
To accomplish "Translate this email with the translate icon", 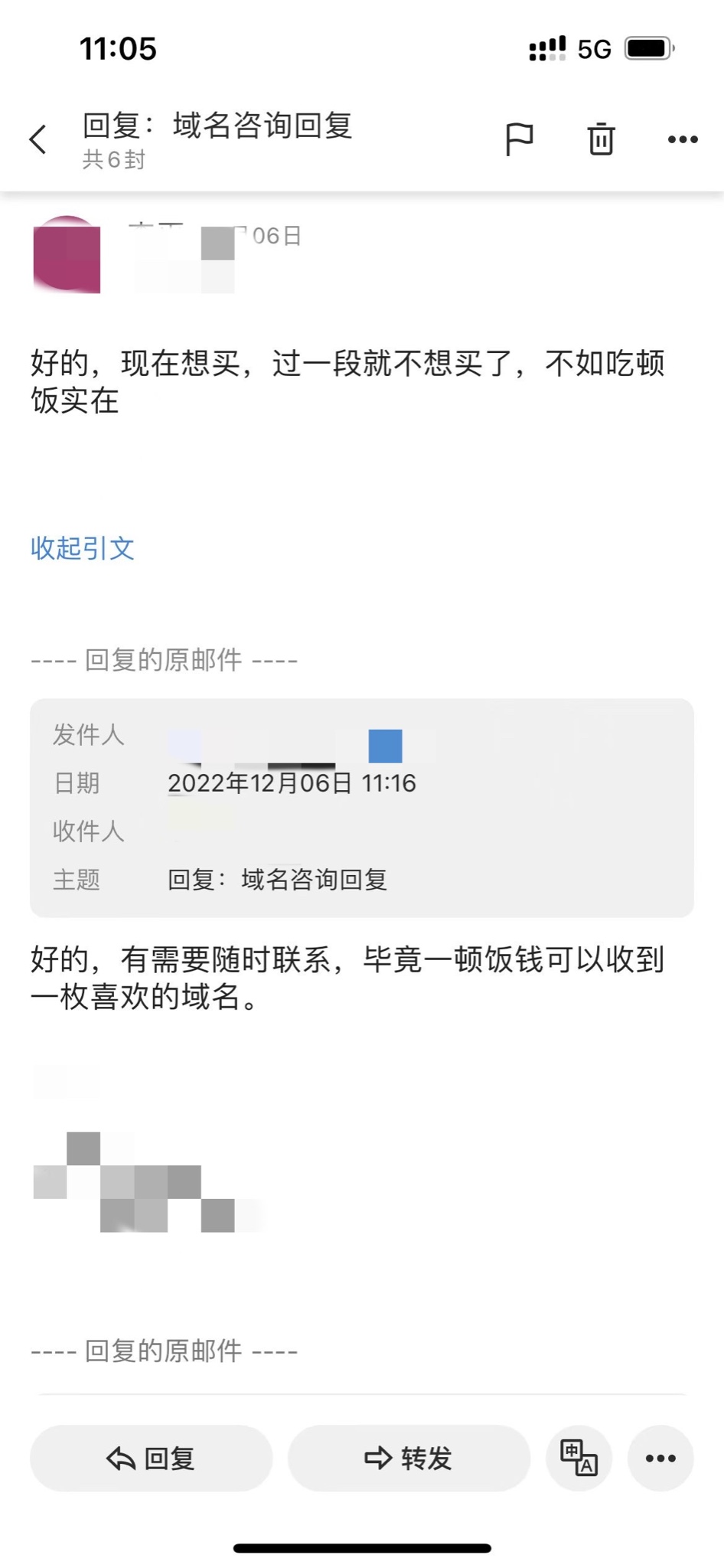I will click(579, 1458).
